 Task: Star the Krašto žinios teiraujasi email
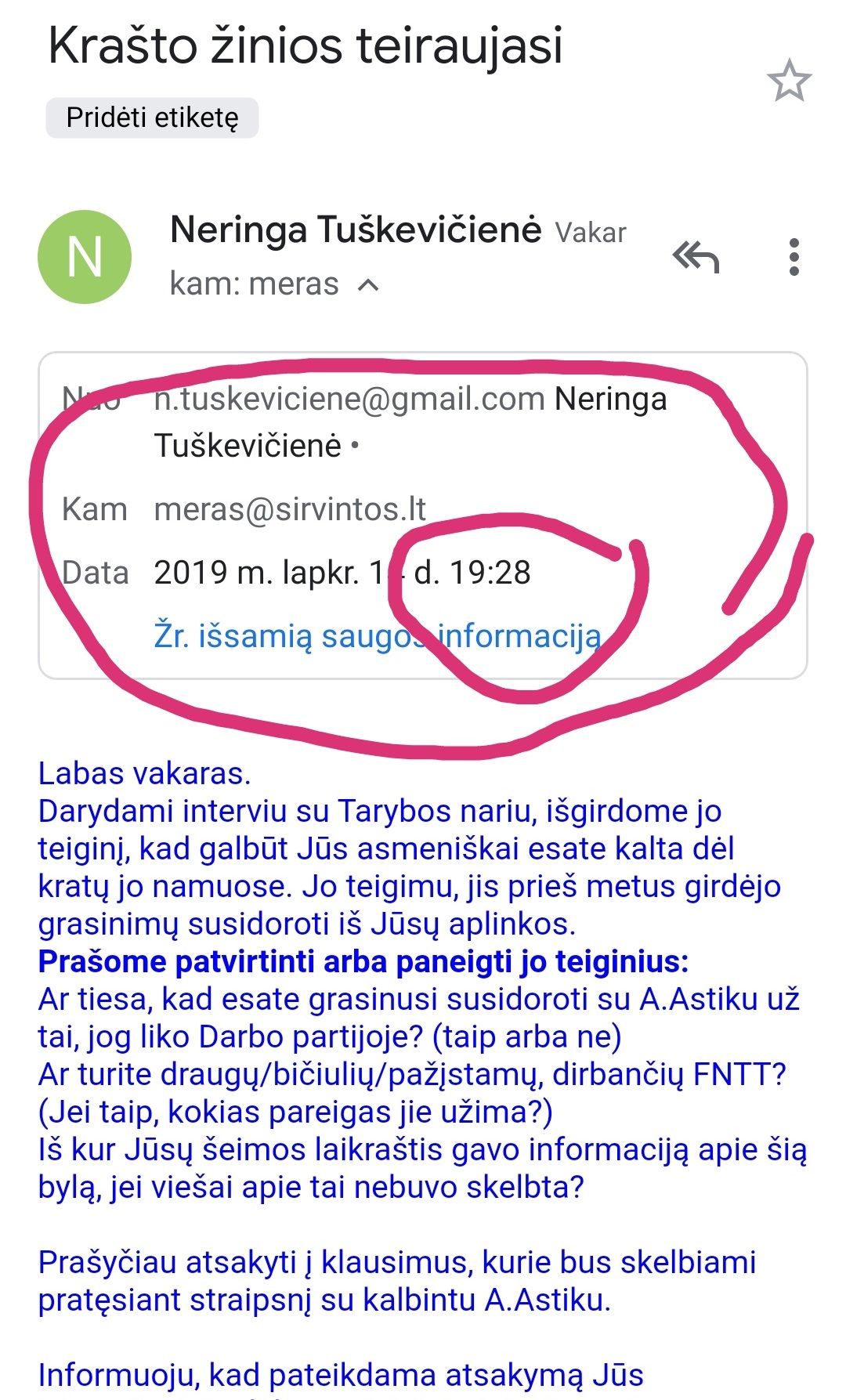tap(789, 81)
